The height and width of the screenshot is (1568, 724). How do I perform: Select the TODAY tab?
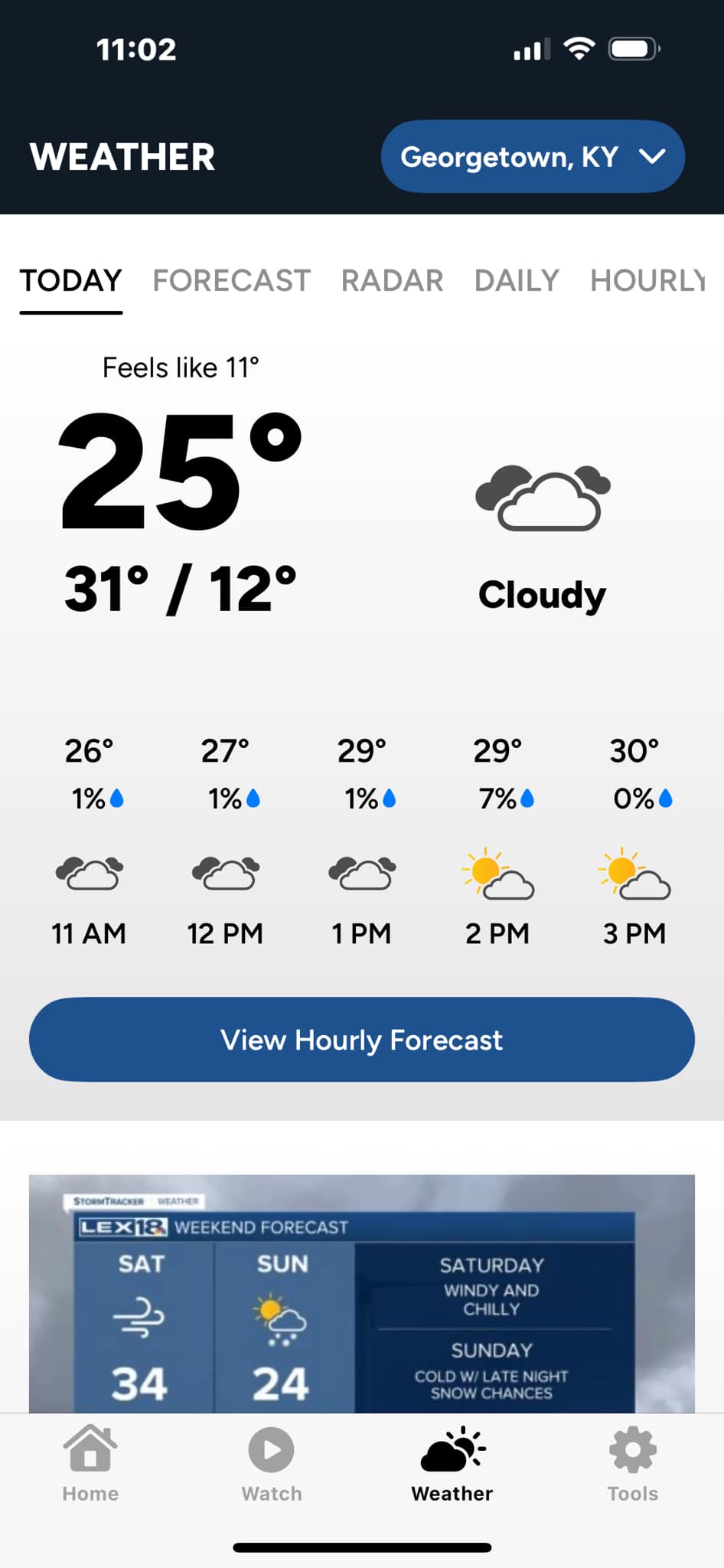click(70, 281)
